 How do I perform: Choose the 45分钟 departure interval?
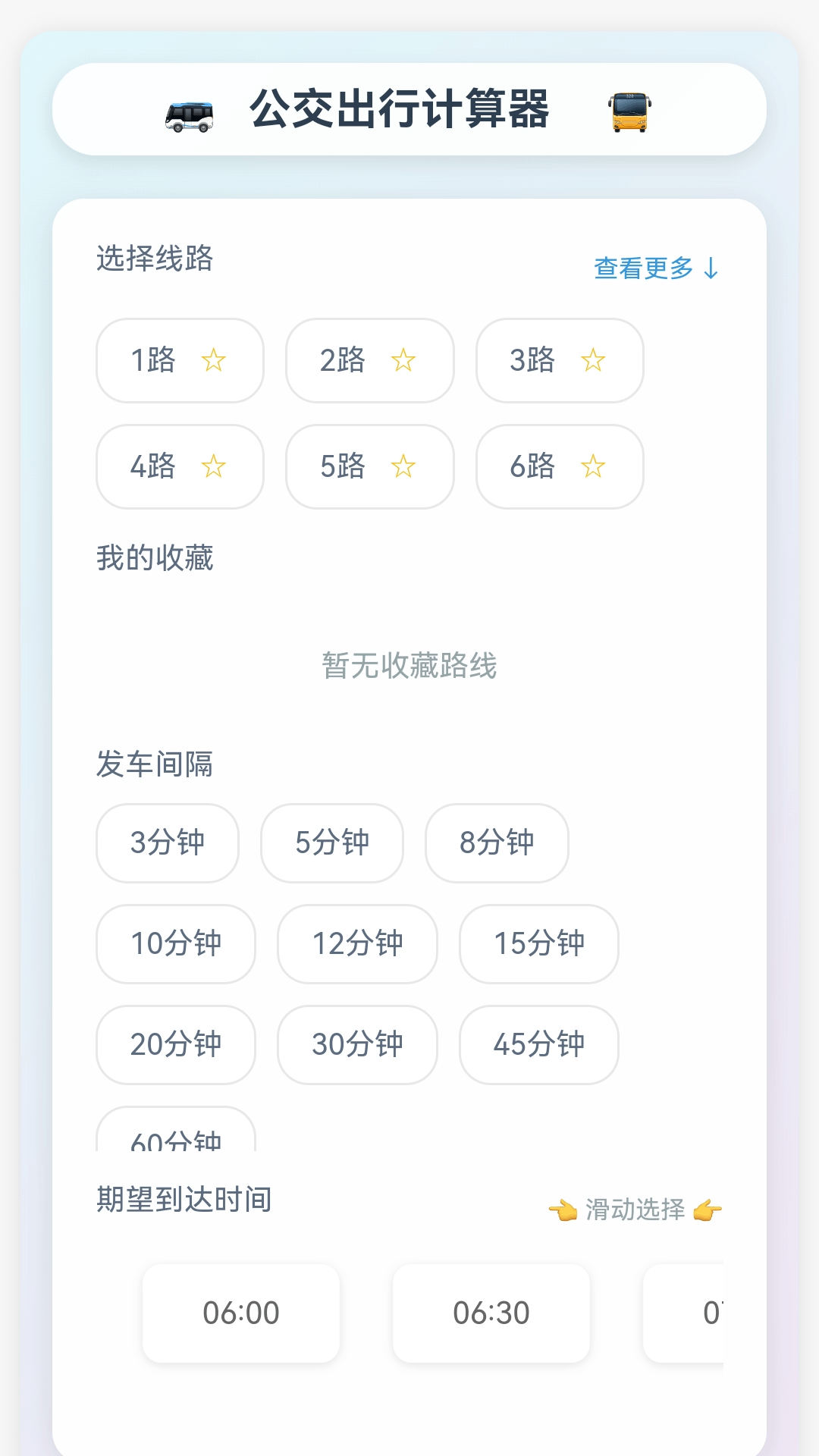[x=538, y=1045]
